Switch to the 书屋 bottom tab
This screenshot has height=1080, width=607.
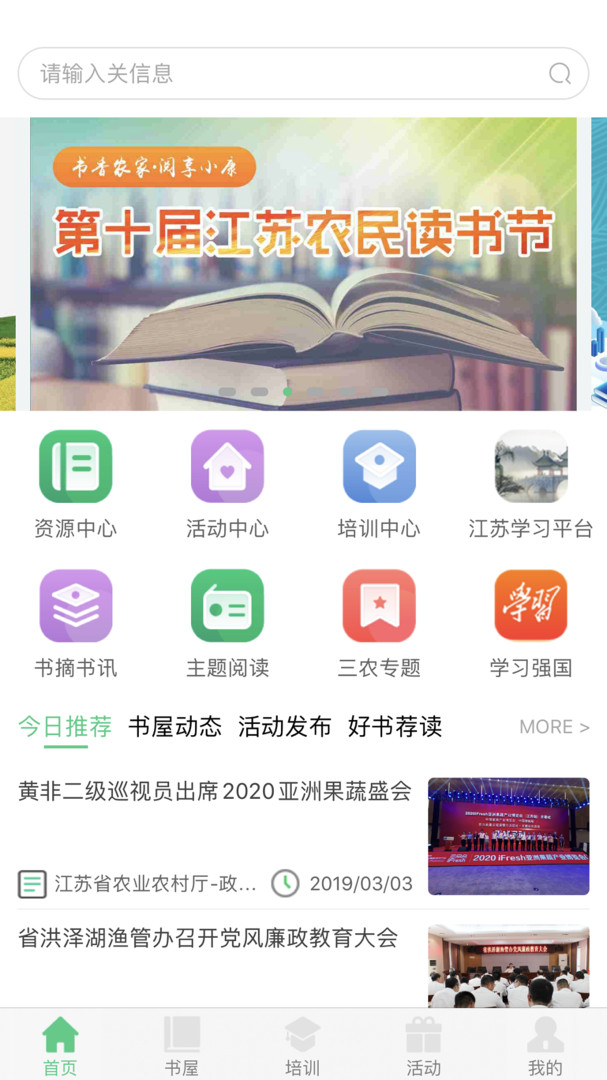tap(181, 1046)
